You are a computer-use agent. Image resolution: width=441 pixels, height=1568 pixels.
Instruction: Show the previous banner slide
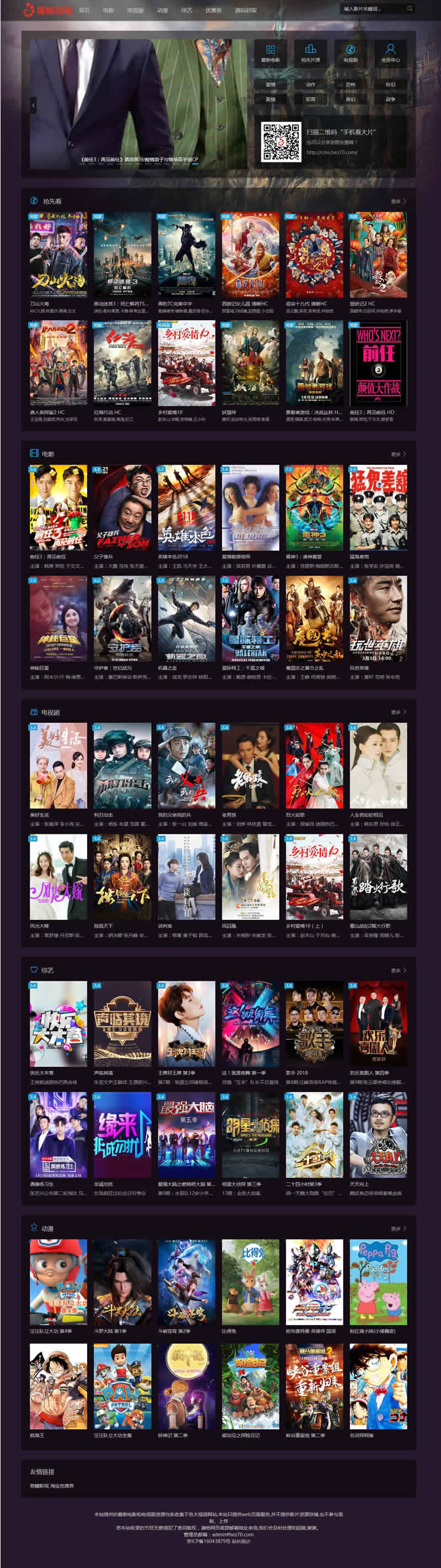pyautogui.click(x=34, y=105)
